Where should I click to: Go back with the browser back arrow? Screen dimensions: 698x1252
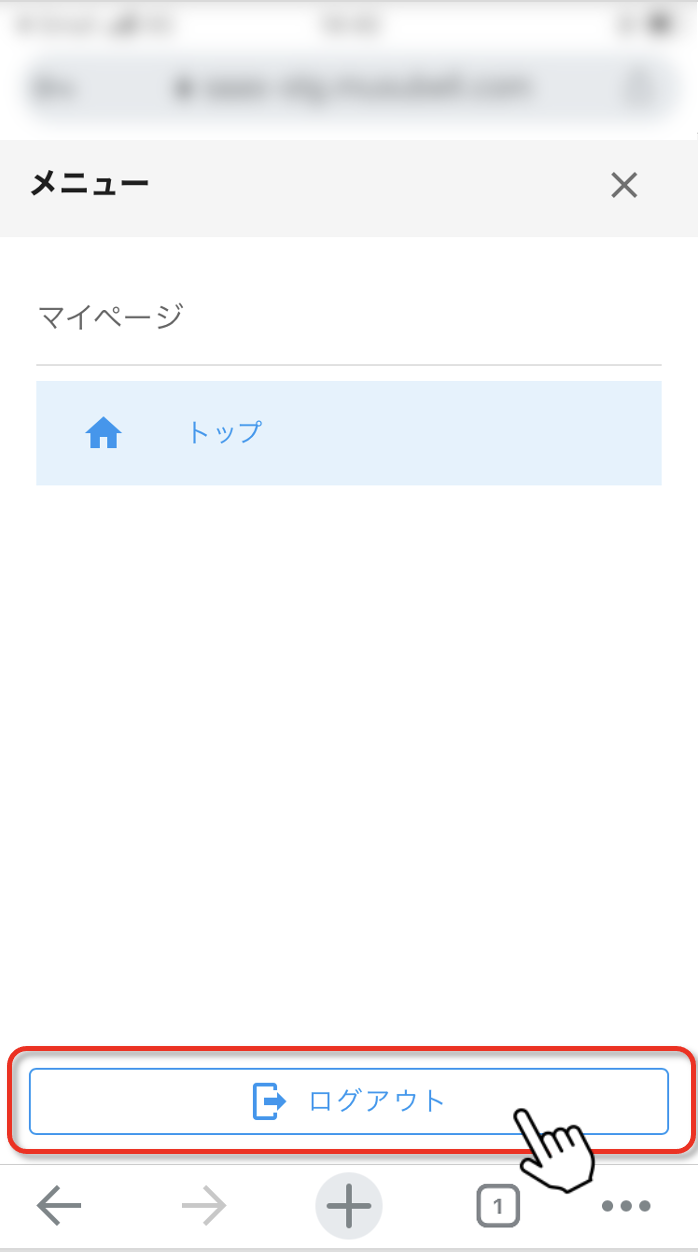(59, 1207)
